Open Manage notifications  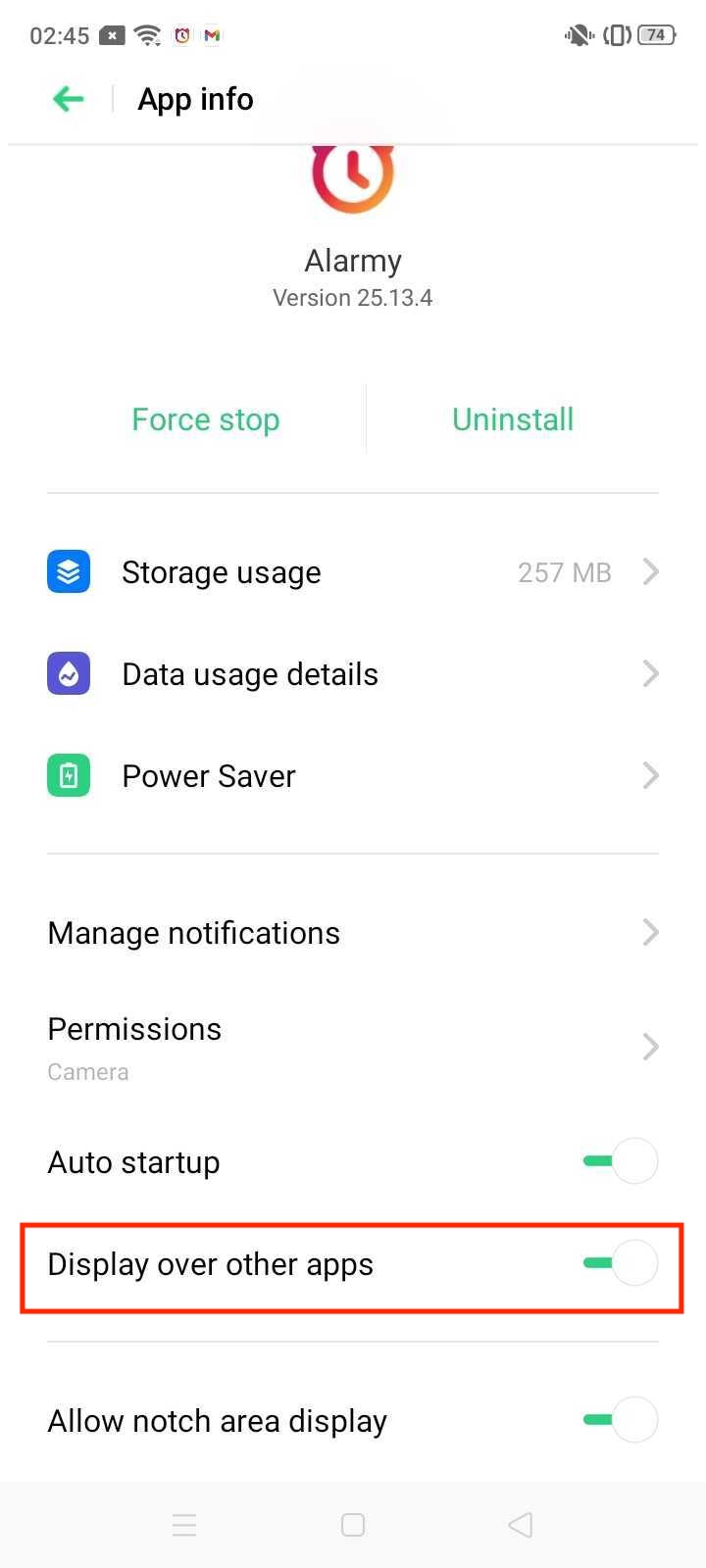coord(353,933)
